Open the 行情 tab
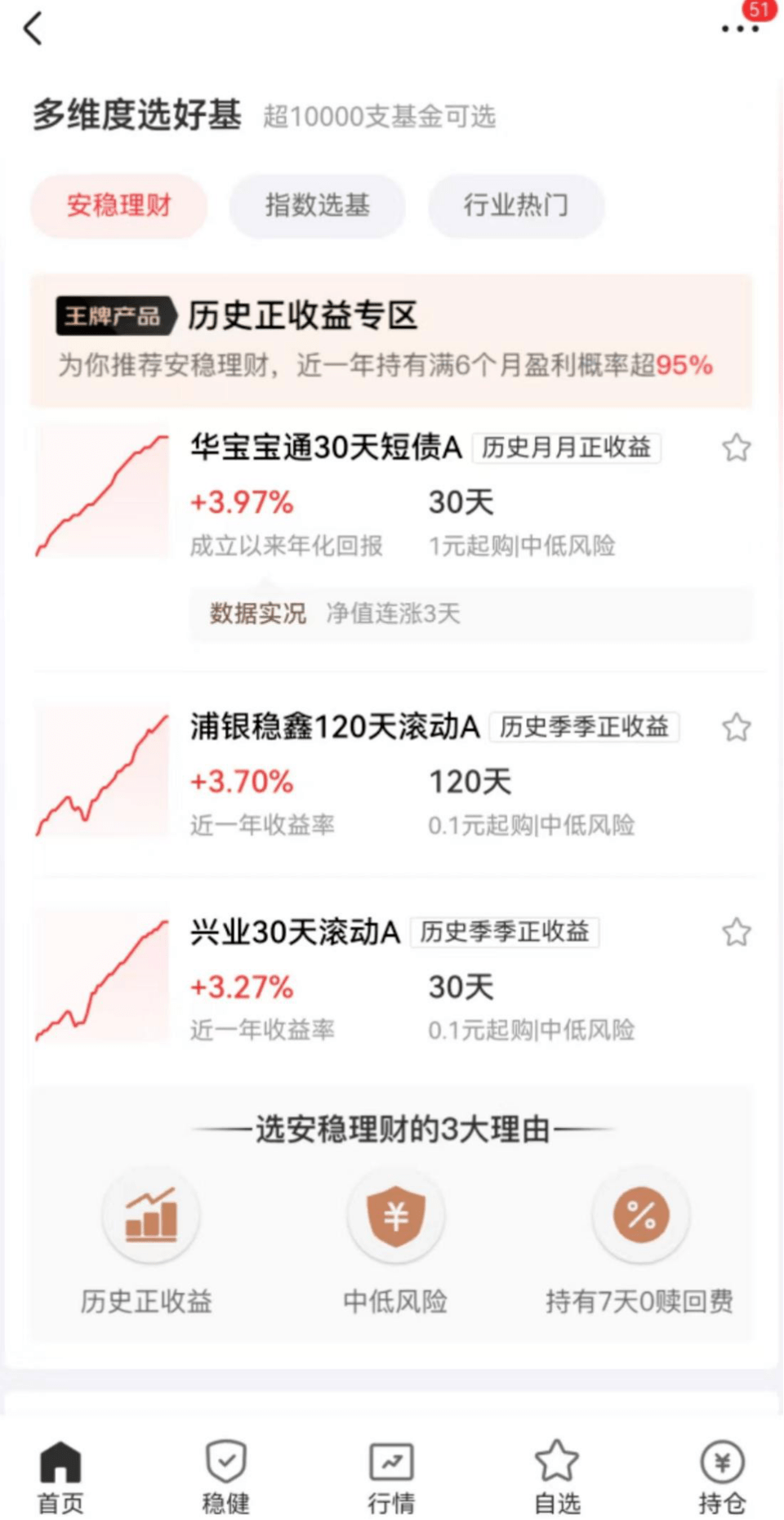This screenshot has width=784, height=1520. tap(391, 1476)
